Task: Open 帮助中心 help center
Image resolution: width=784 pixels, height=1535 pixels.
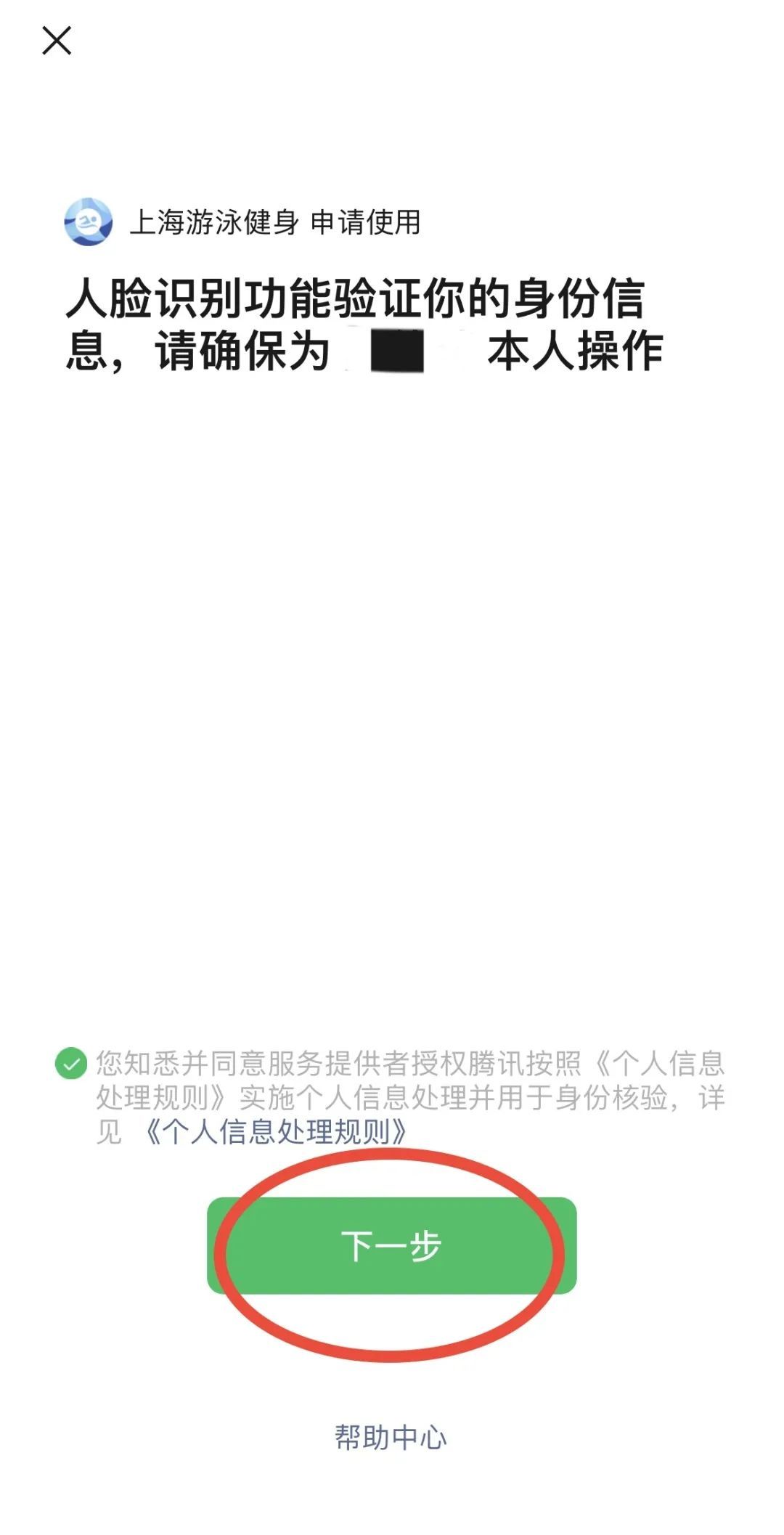Action: [391, 1438]
